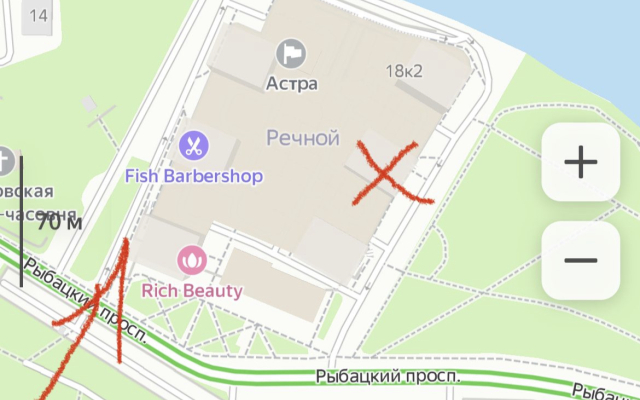Open the Fish Barbershop place marker
The image size is (640, 400).
[x=193, y=147]
